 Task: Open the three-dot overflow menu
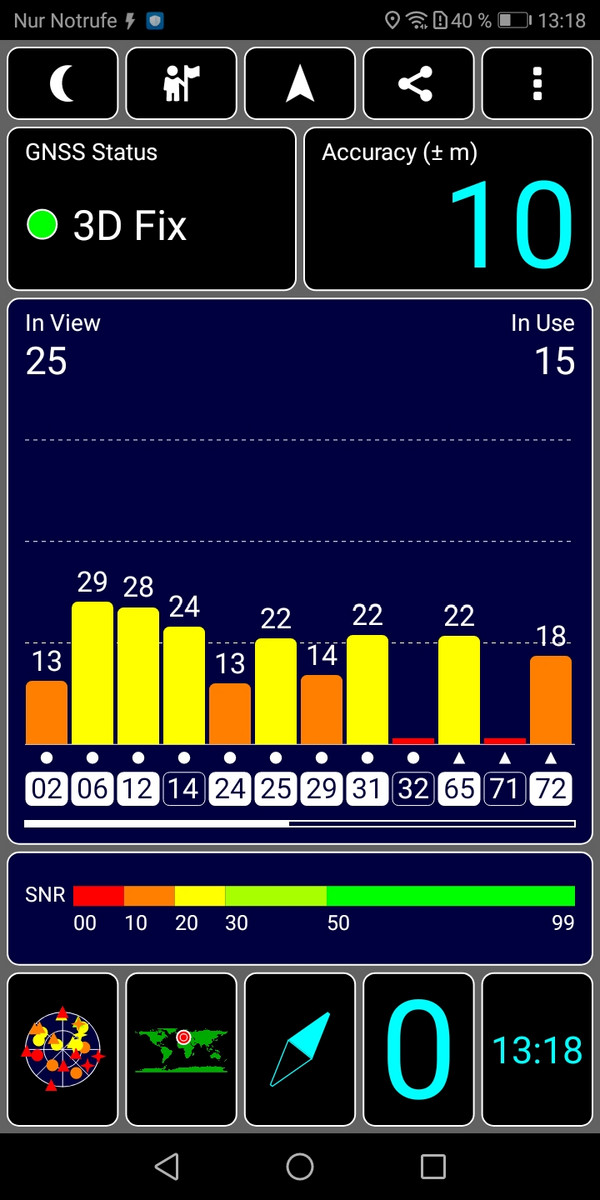pos(537,84)
